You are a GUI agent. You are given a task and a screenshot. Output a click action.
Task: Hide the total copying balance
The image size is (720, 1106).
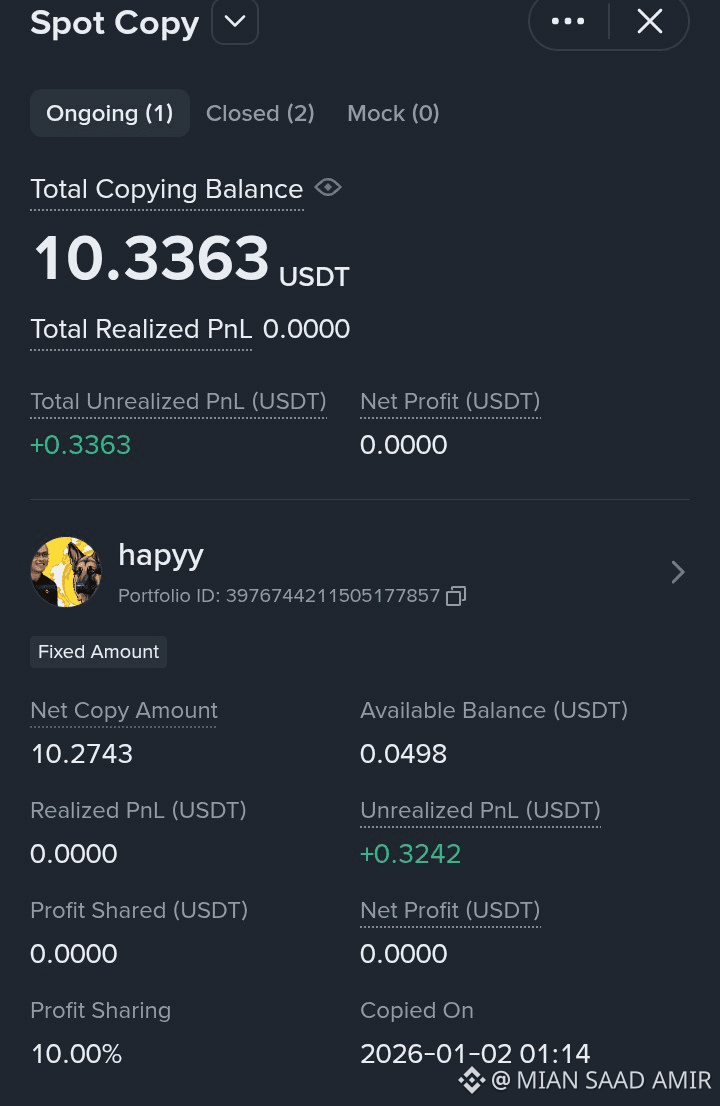click(x=328, y=187)
